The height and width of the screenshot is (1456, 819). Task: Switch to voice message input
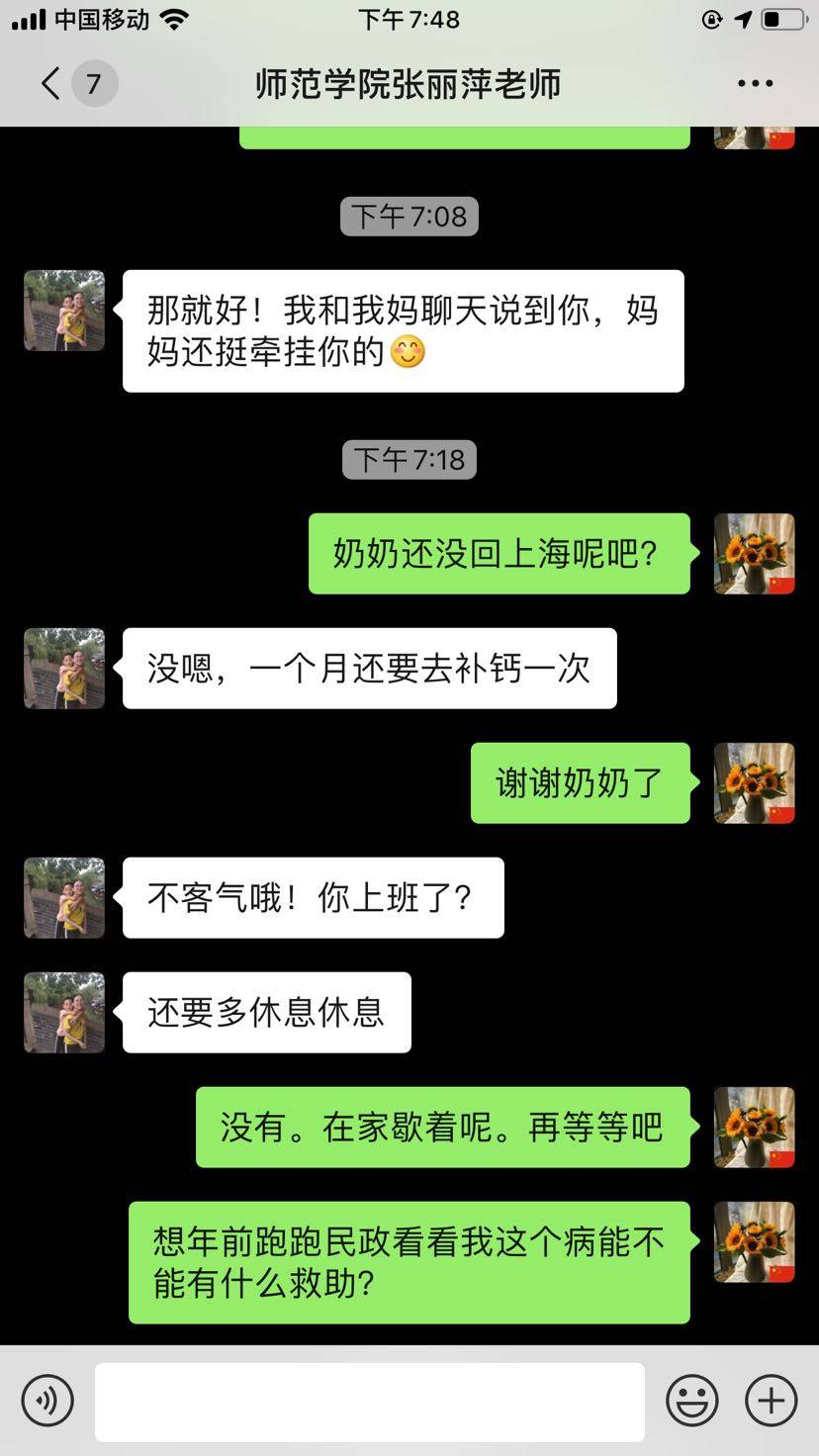pos(47,1401)
